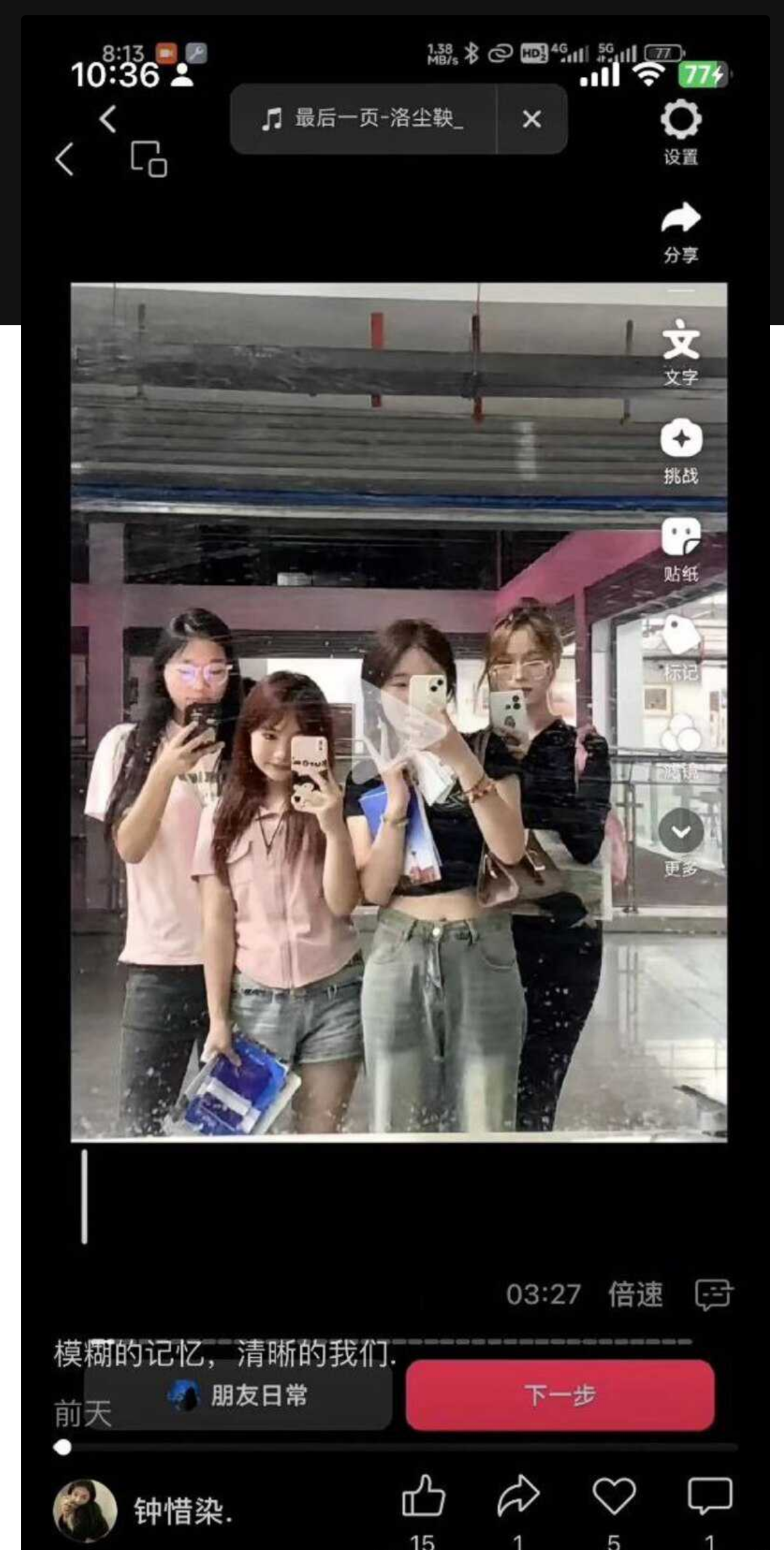Open 钟惜染's profile avatar
This screenshot has width=784, height=1550.
click(85, 1510)
